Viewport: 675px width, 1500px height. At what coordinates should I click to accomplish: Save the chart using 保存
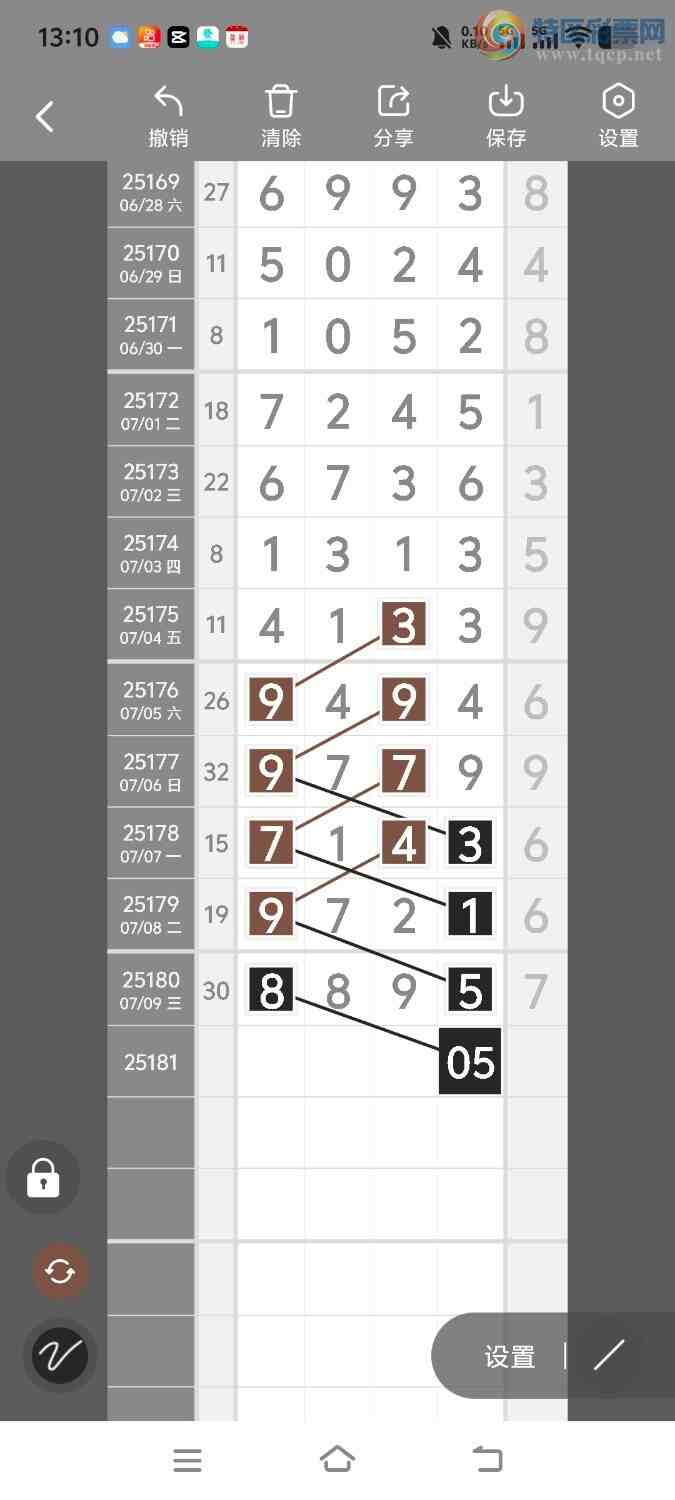[506, 116]
